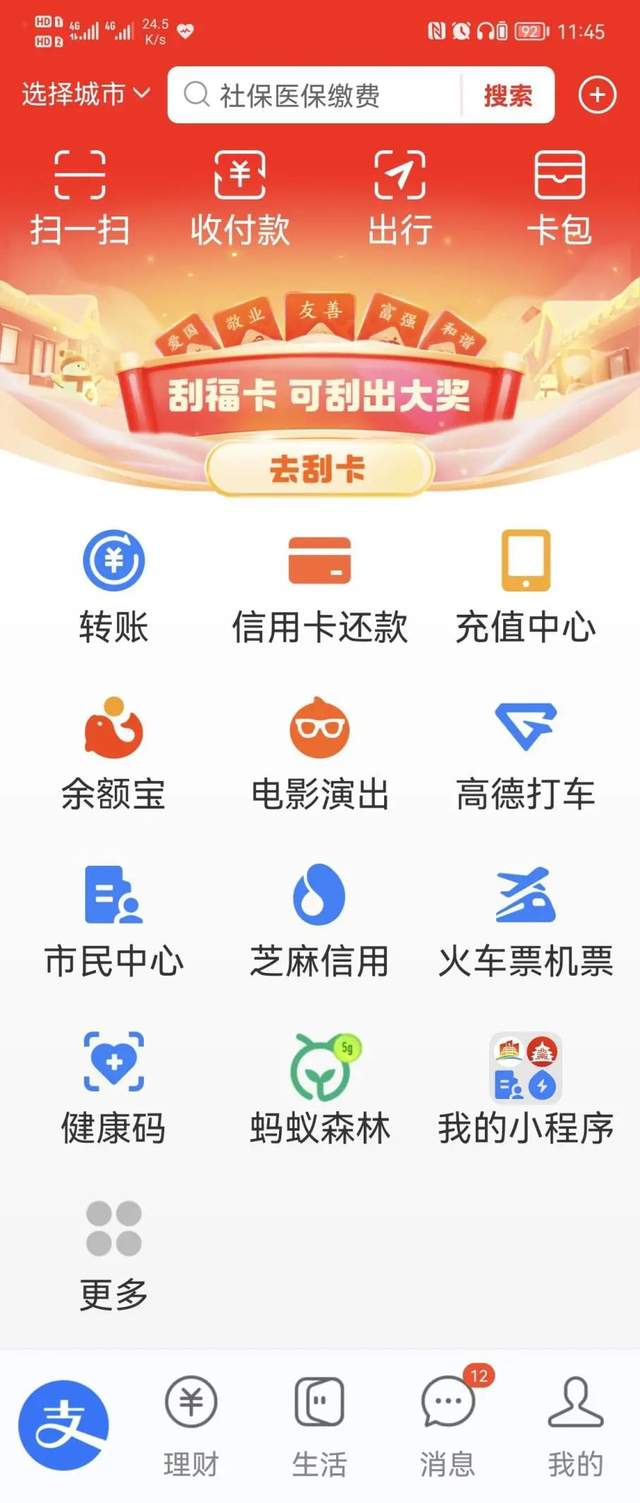The height and width of the screenshot is (1503, 640).
Task: Open 转账 transfer
Action: pyautogui.click(x=114, y=587)
